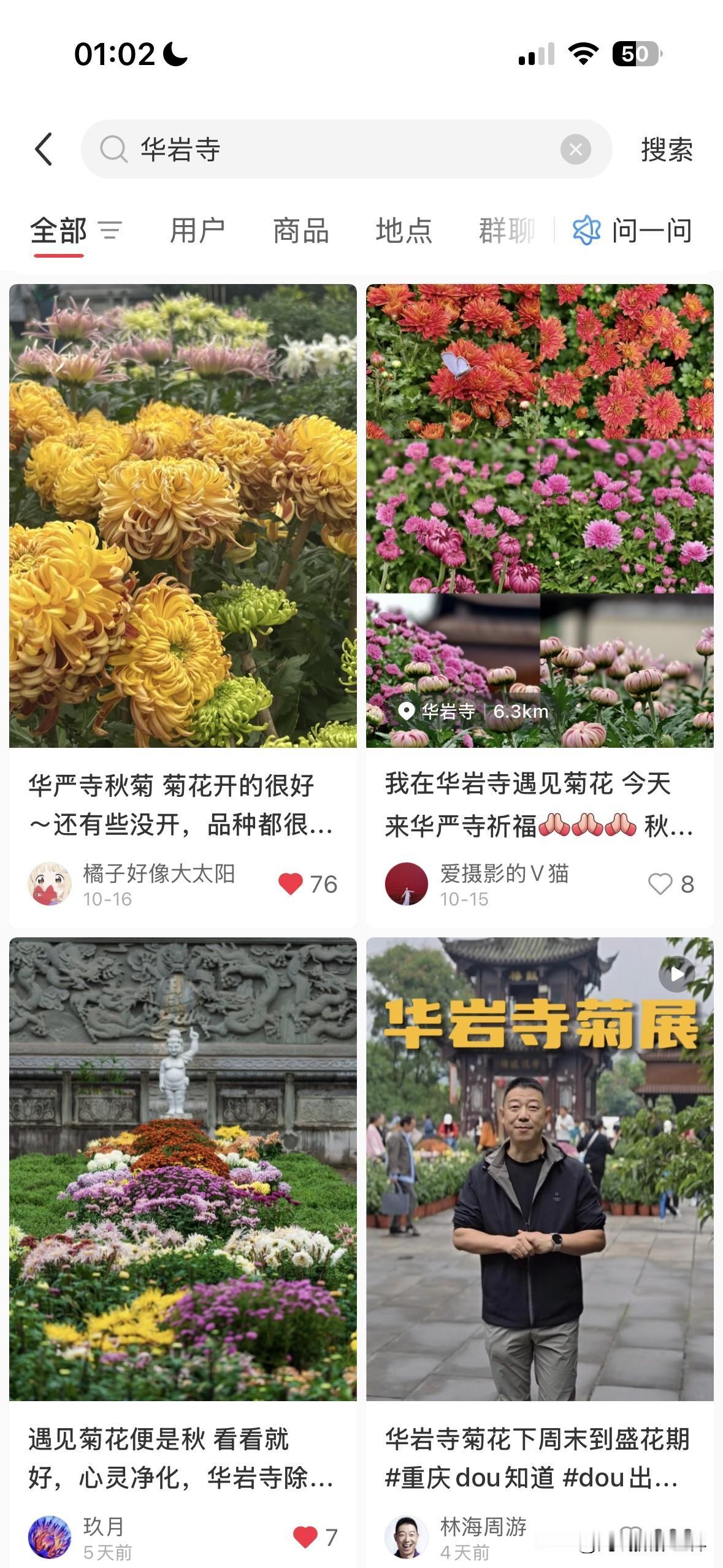Open the 遇见菊花便是秋 post

pos(183,1169)
